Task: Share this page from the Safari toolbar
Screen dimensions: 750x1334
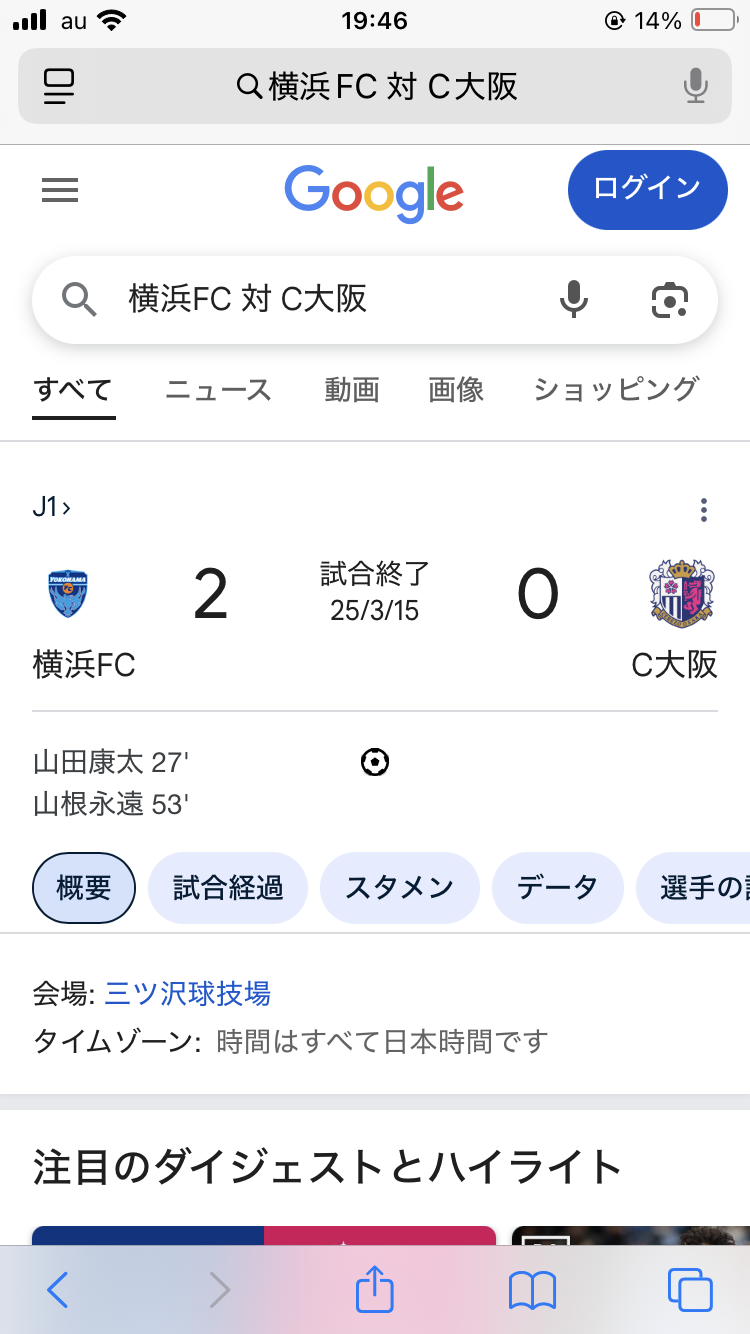Action: click(x=375, y=1288)
